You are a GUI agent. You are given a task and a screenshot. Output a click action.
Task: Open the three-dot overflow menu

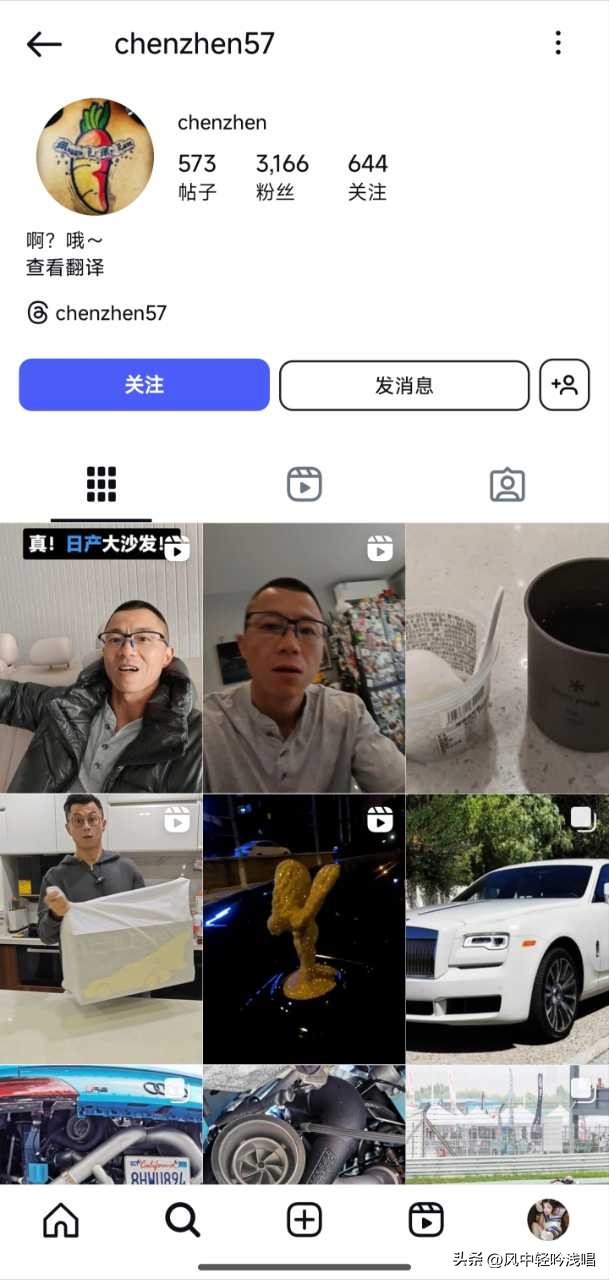(x=558, y=43)
